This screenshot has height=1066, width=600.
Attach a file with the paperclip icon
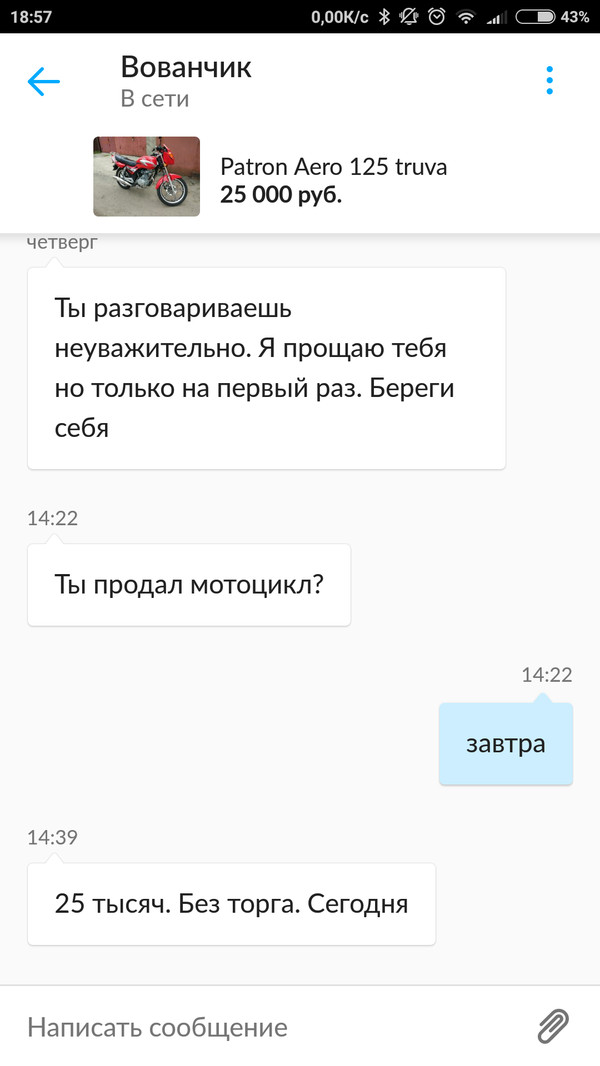click(x=553, y=1026)
